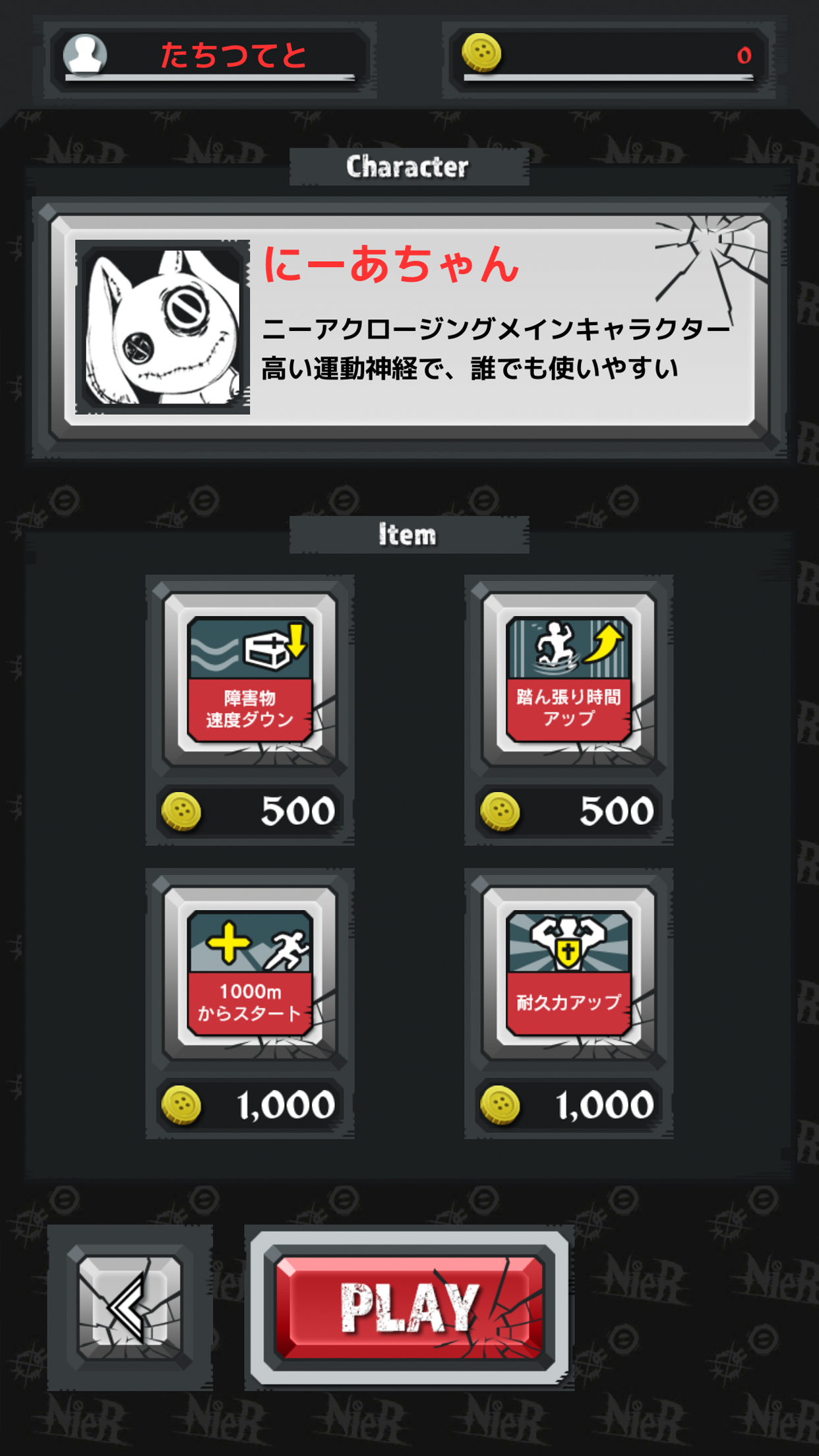Choose the 1000mからスタート item
Image resolution: width=819 pixels, height=1456 pixels.
point(250,973)
